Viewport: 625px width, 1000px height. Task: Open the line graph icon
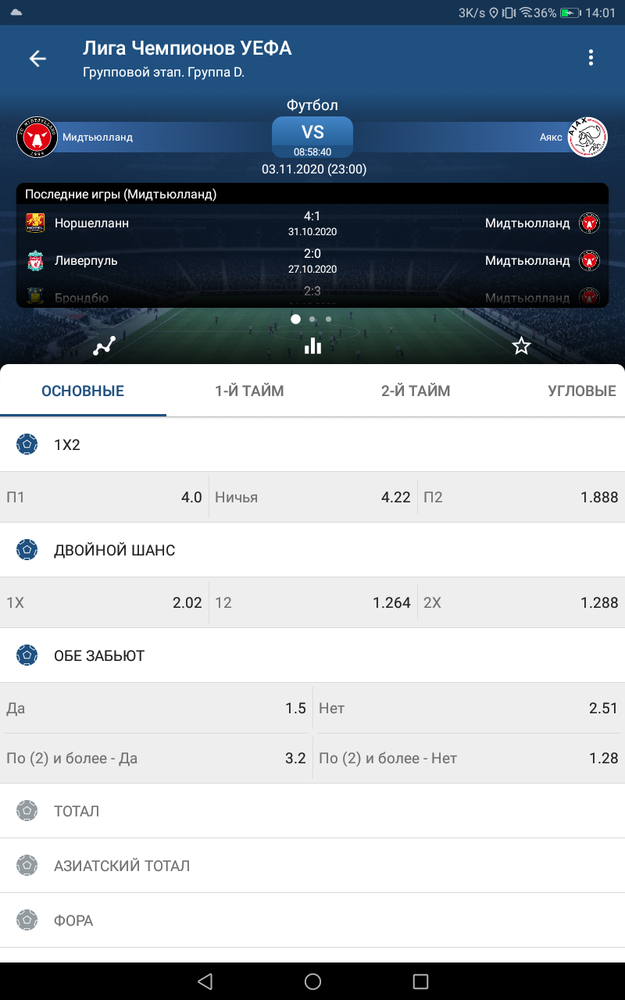point(104,346)
